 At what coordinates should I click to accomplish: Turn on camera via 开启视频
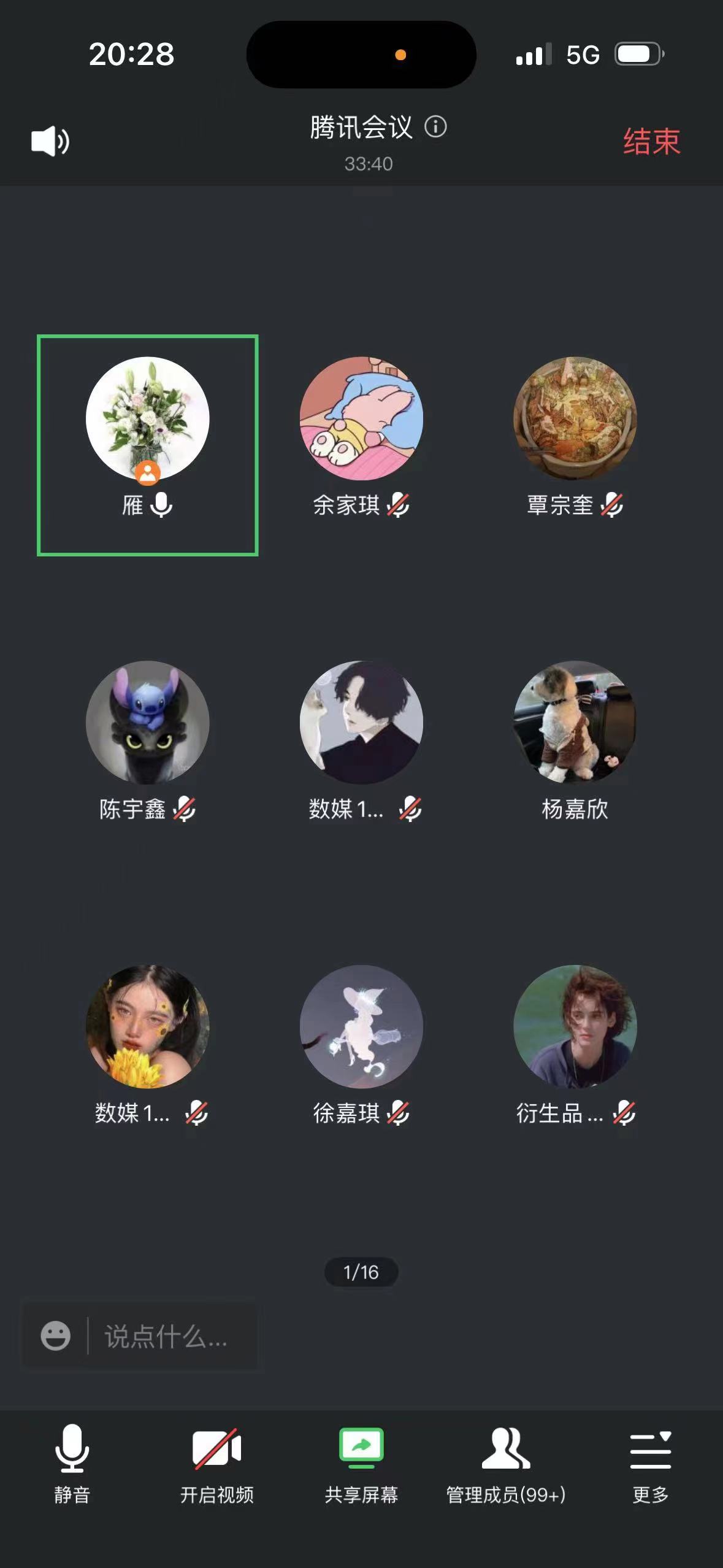click(216, 1464)
